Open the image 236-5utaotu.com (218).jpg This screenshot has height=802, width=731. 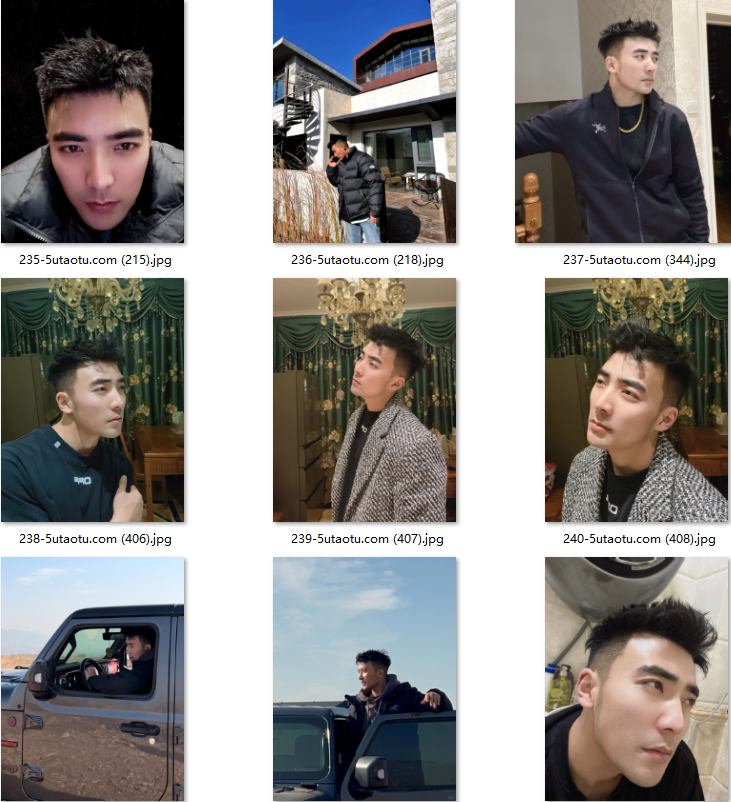pos(364,121)
